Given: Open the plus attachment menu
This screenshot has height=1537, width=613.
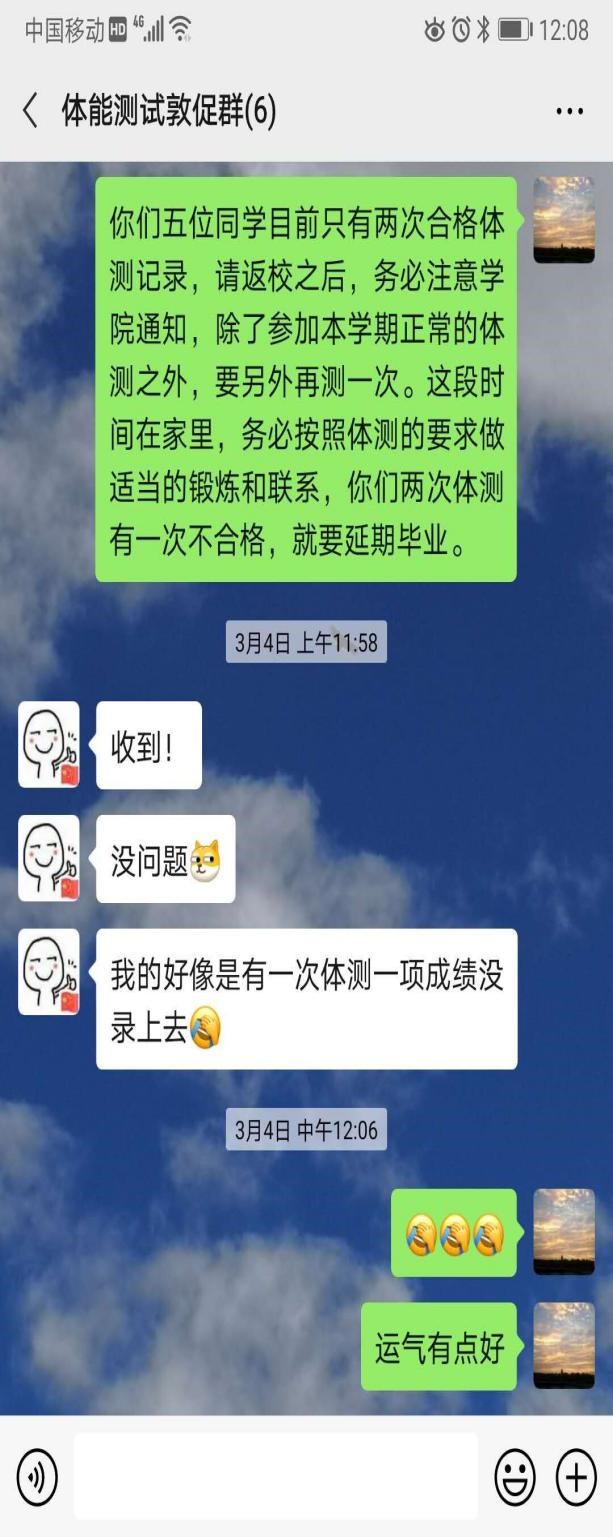Looking at the screenshot, I should (x=576, y=1476).
